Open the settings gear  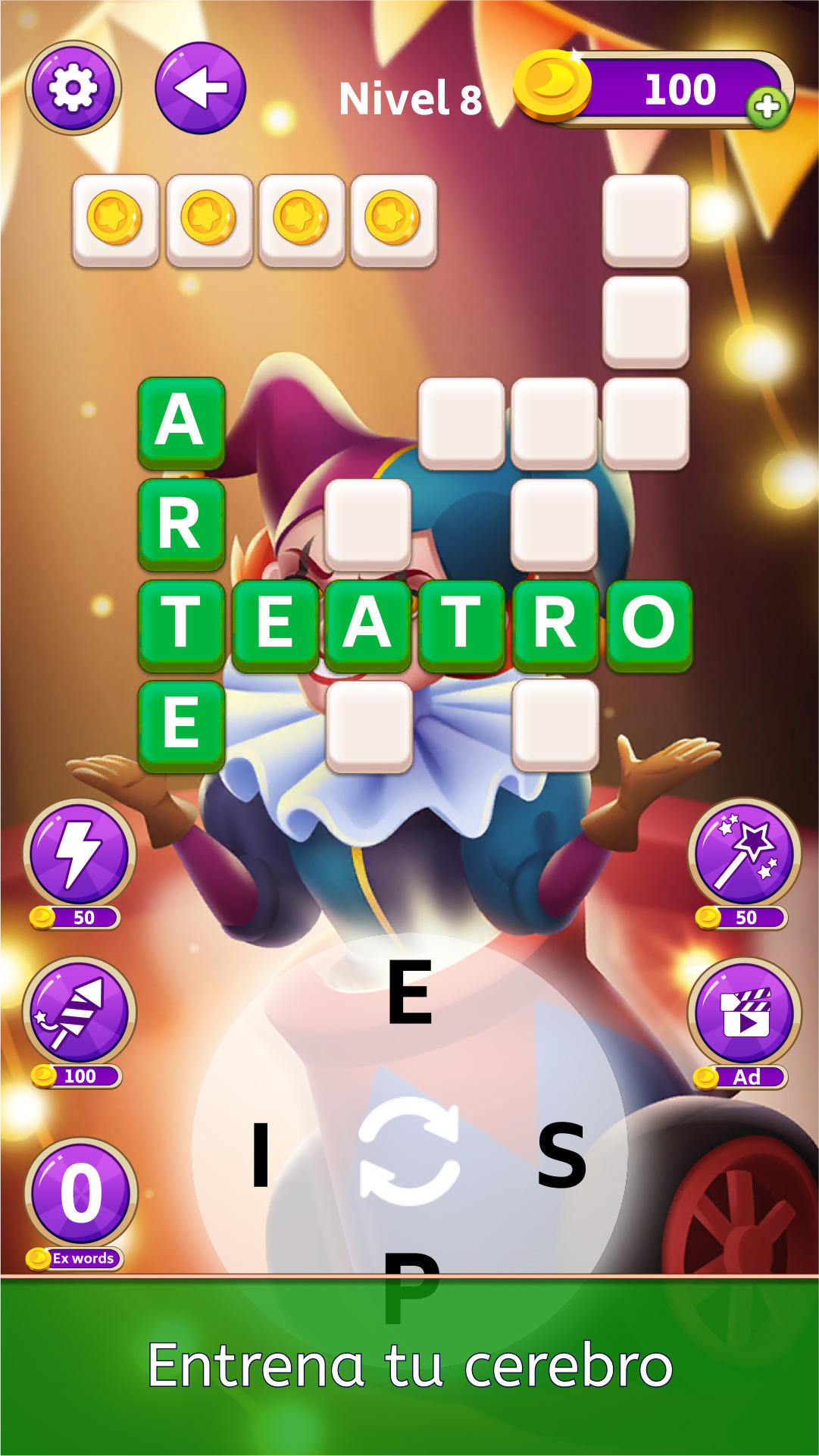tap(73, 87)
